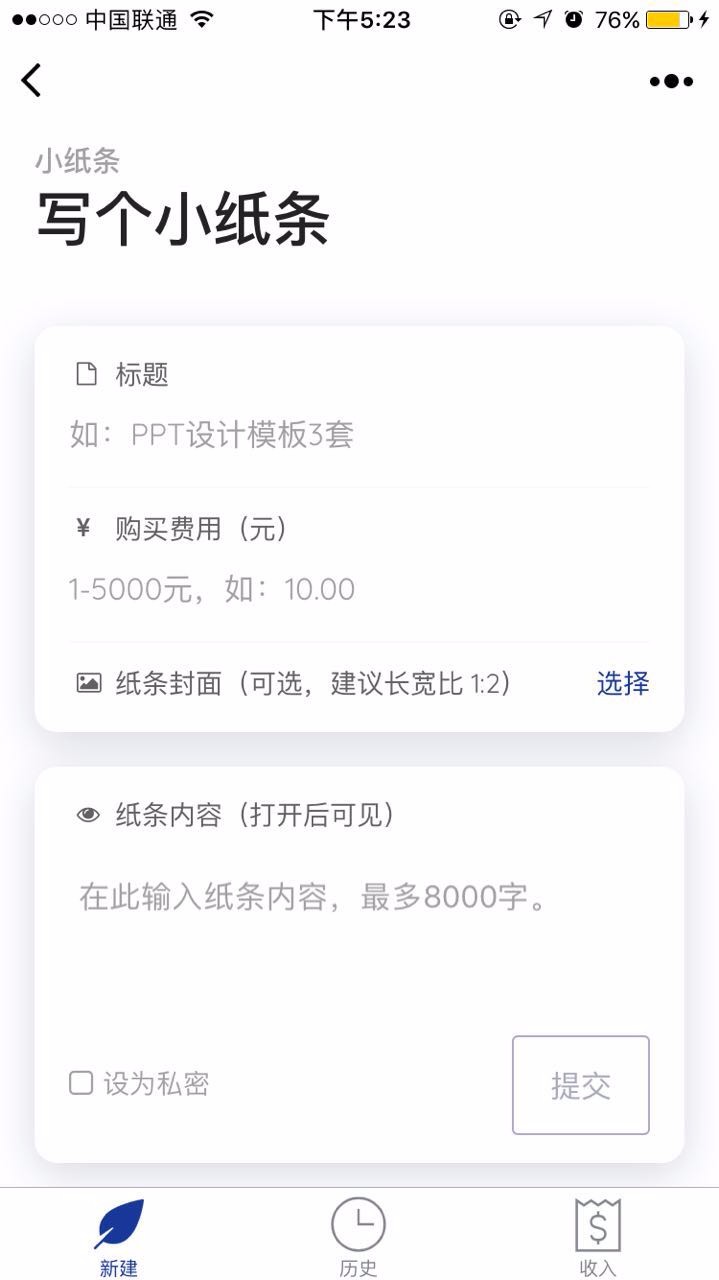Image resolution: width=719 pixels, height=1280 pixels.
Task: Open the 收入 income tab
Action: 598,1236
